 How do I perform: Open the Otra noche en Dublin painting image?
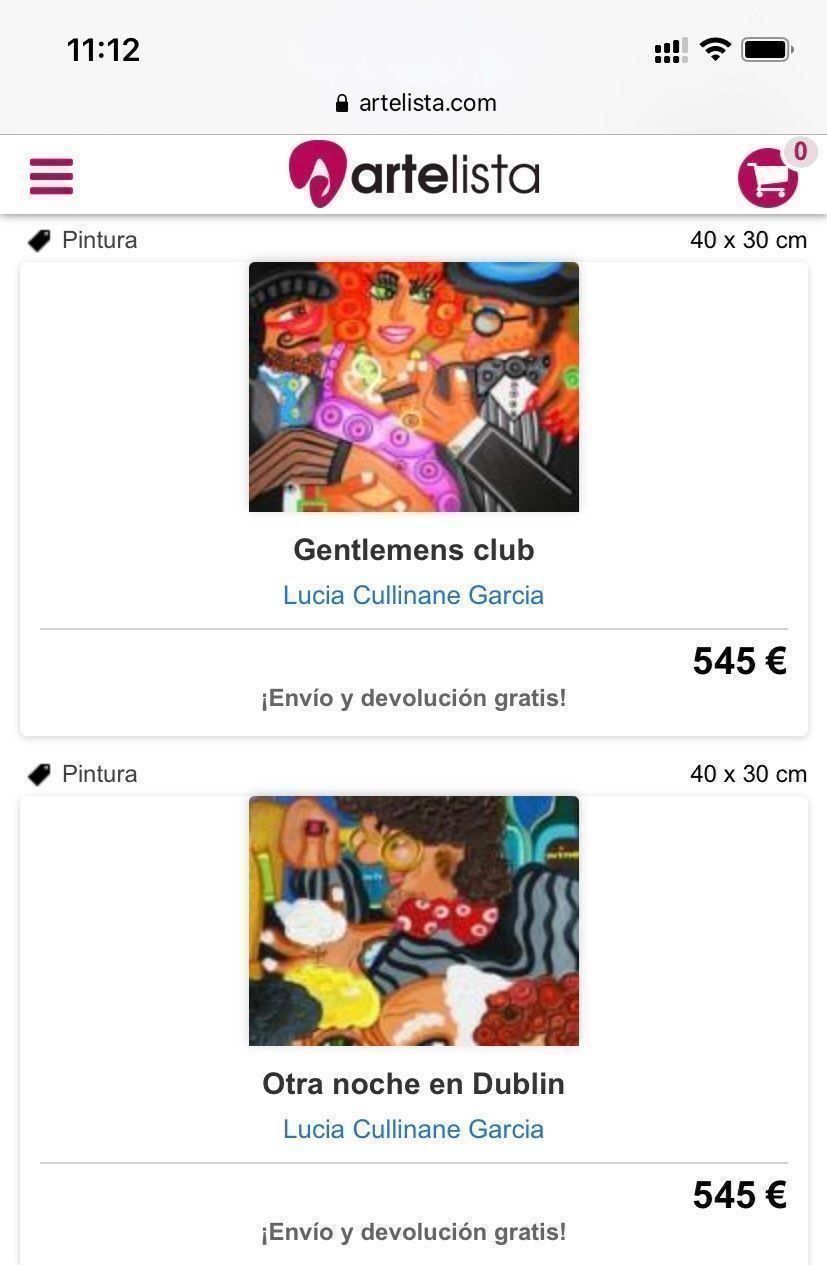click(413, 921)
